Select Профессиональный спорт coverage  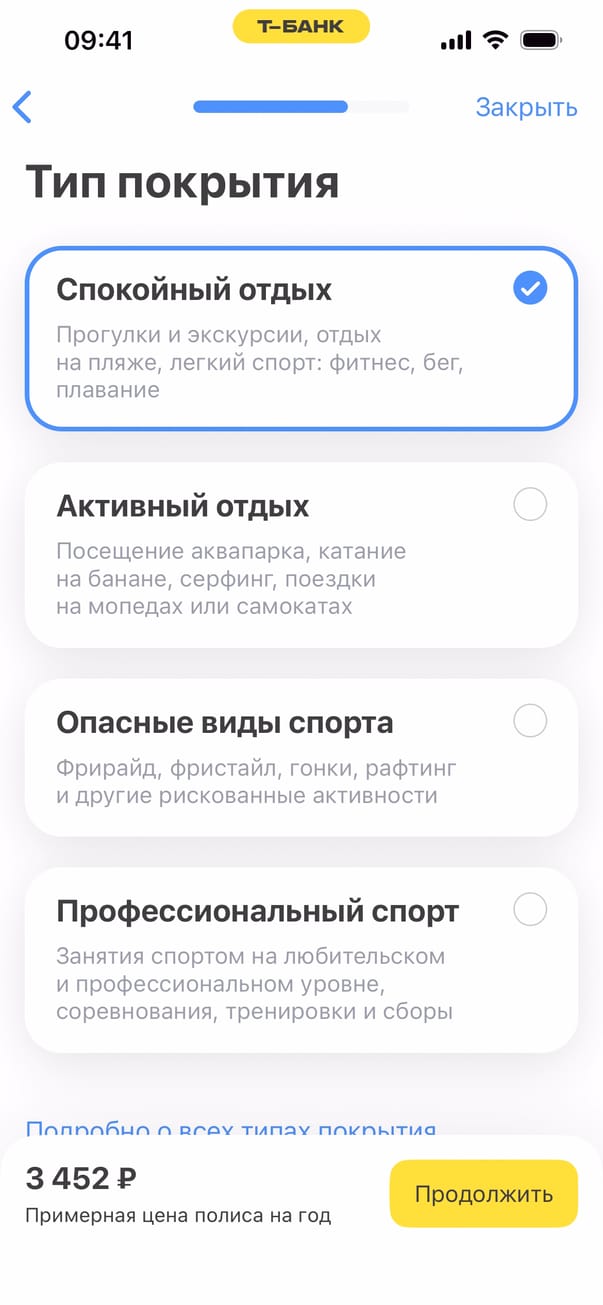[301, 959]
